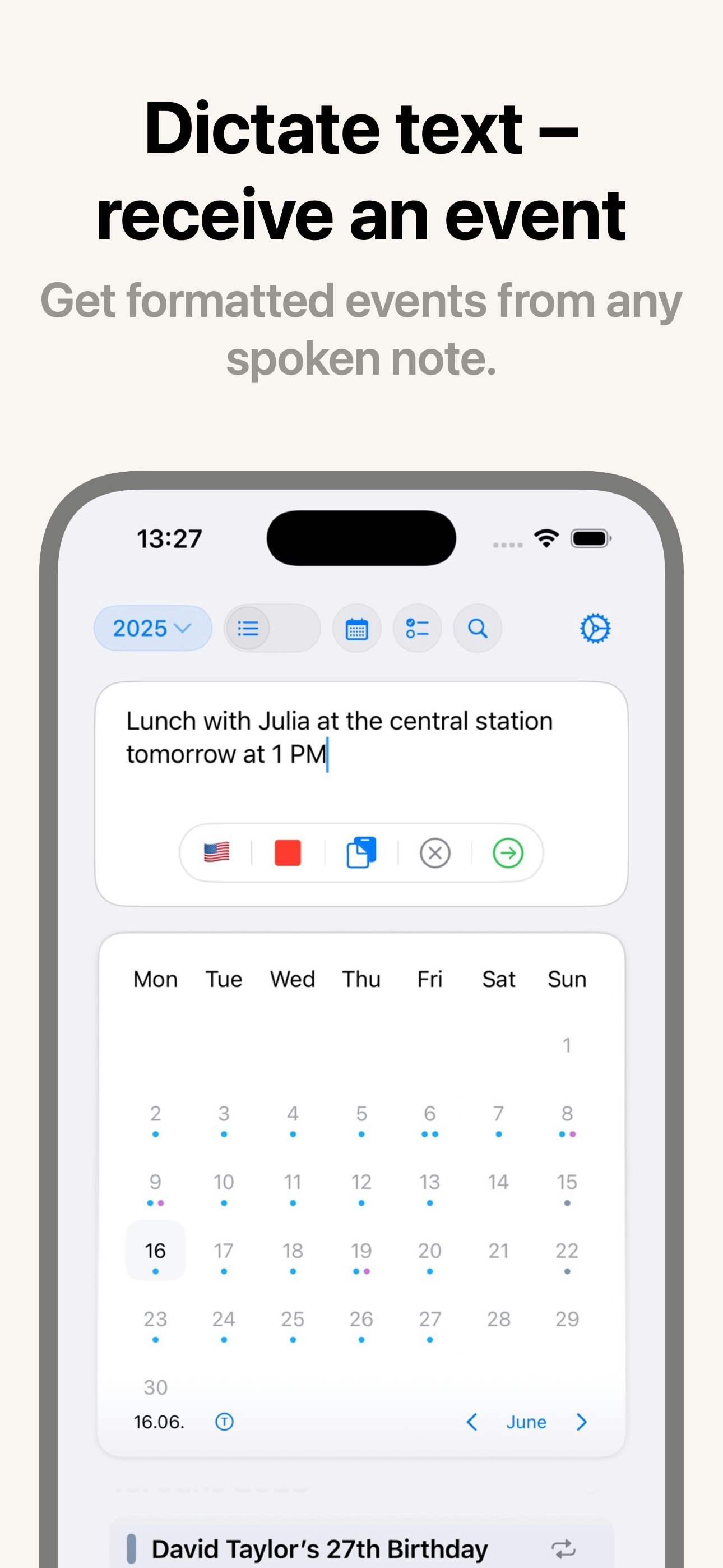Clear the dictated text with the X icon
This screenshot has height=1568, width=723.
coord(434,853)
